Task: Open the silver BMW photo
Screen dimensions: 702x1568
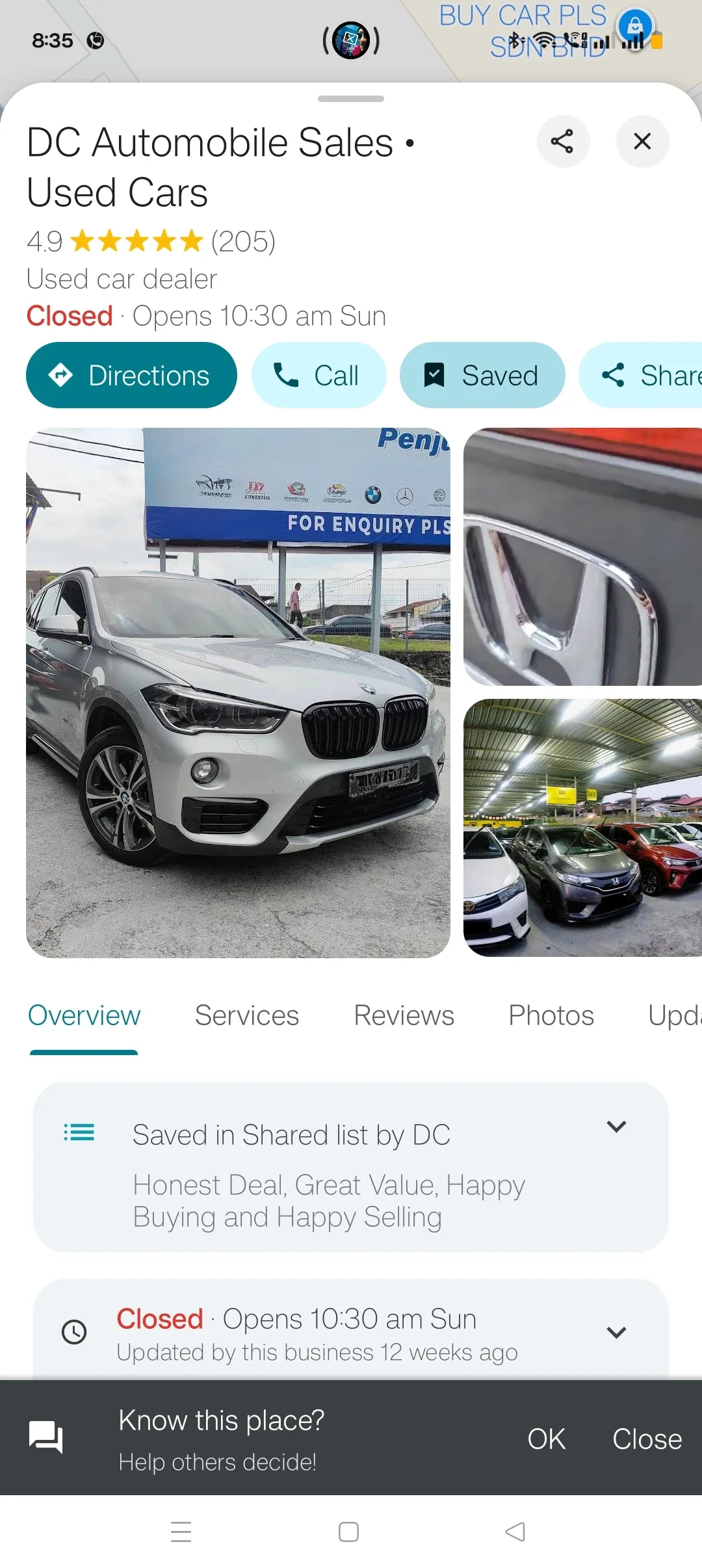Action: (x=238, y=692)
